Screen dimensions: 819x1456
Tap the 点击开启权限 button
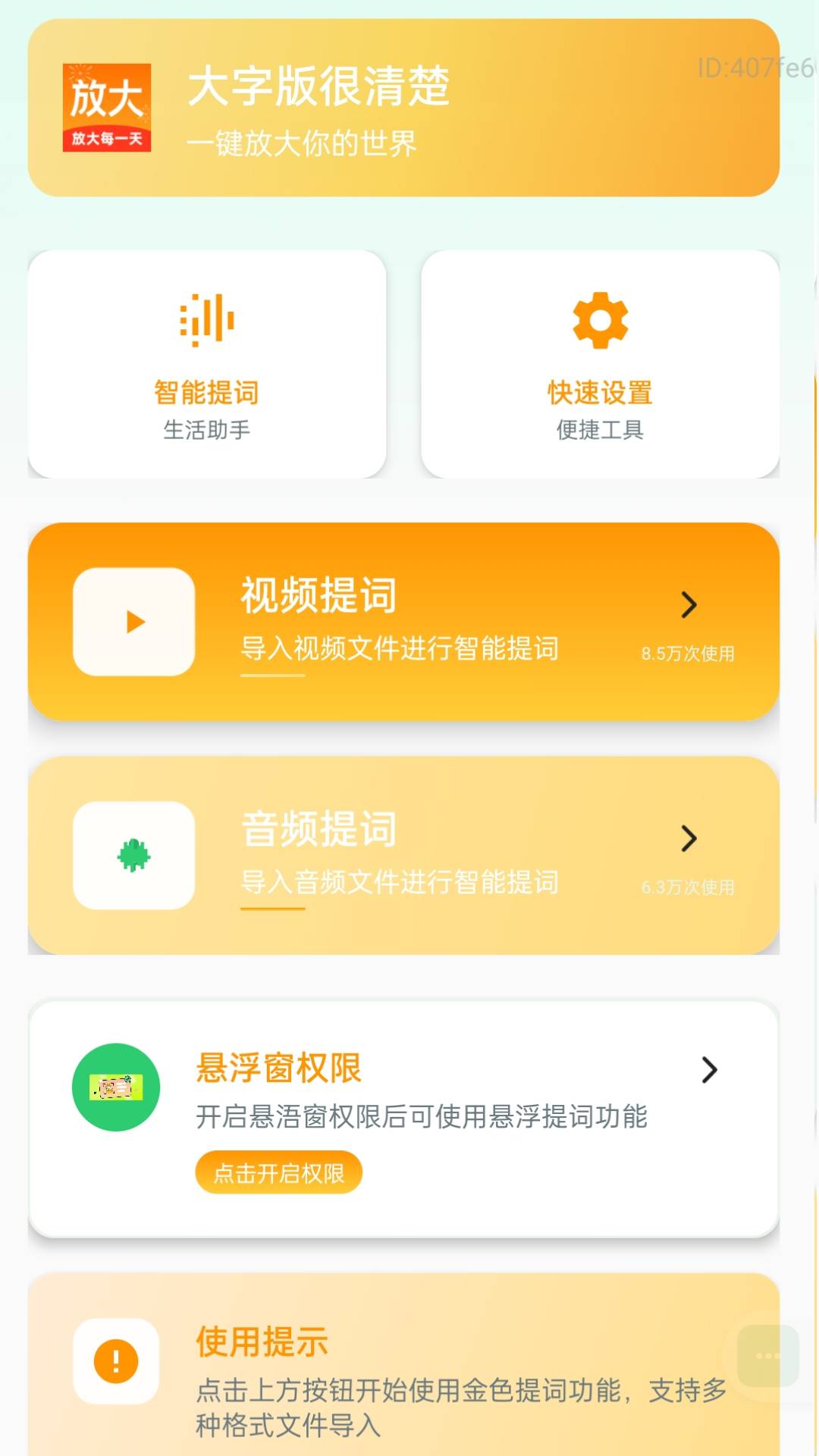click(x=279, y=1172)
